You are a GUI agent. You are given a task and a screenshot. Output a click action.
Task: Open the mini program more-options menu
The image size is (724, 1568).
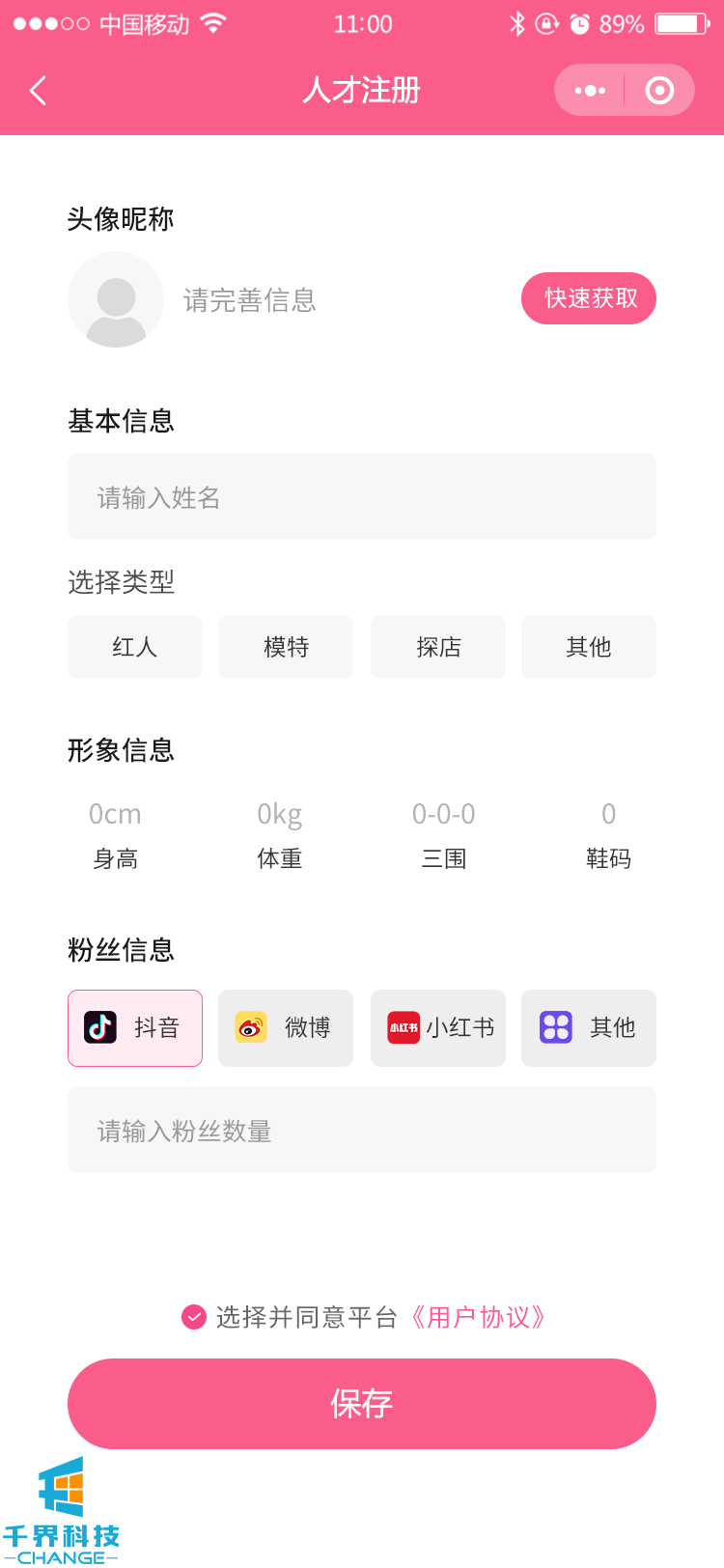590,91
